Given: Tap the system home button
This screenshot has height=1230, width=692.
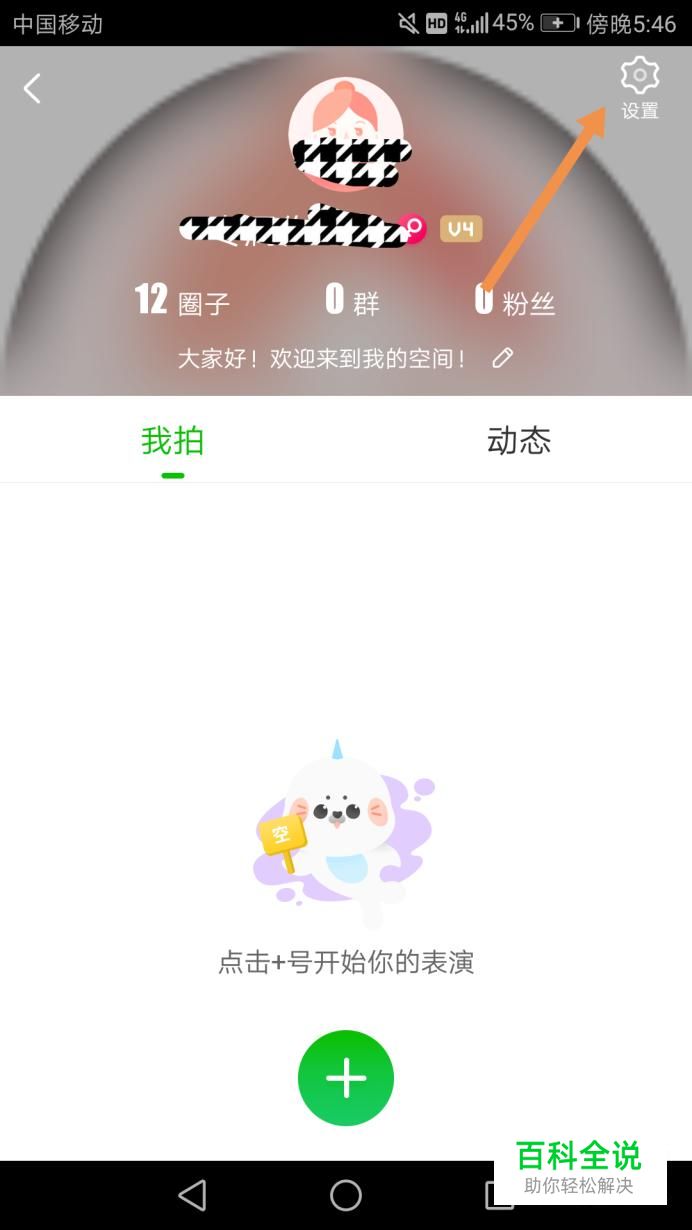Looking at the screenshot, I should (346, 1195).
